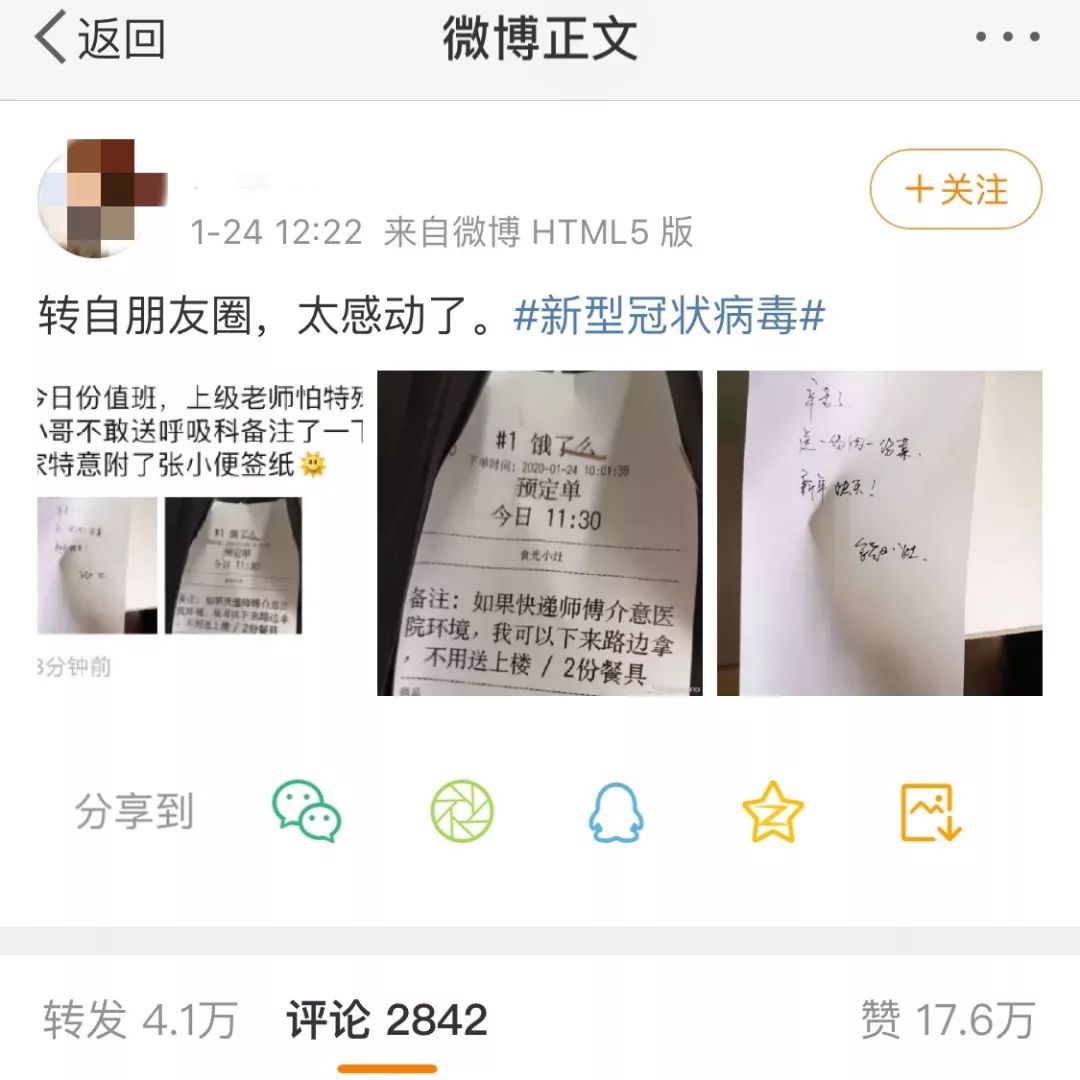This screenshot has height=1080, width=1080.
Task: View the 饿了么 receipt image
Action: point(539,533)
